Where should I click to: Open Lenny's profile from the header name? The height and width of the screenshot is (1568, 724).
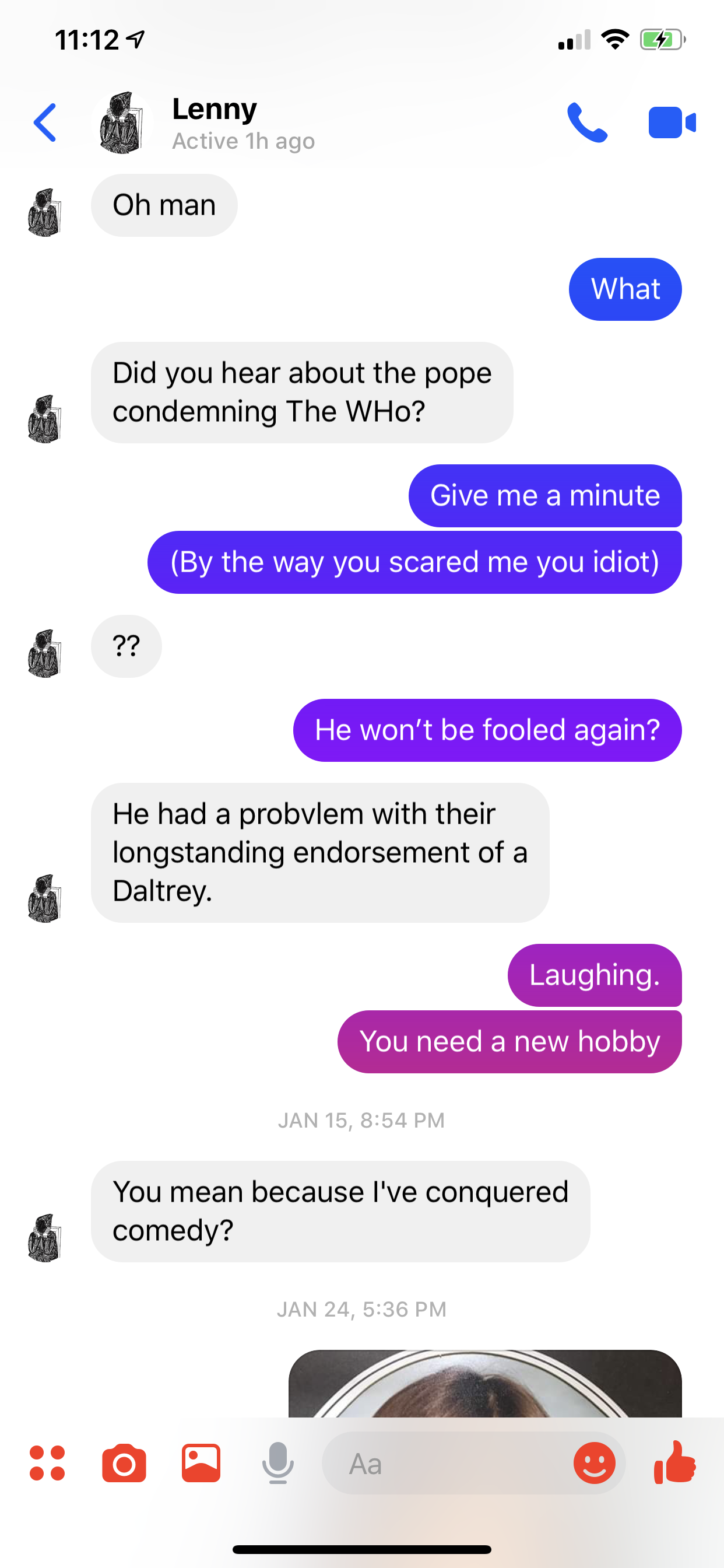click(214, 110)
